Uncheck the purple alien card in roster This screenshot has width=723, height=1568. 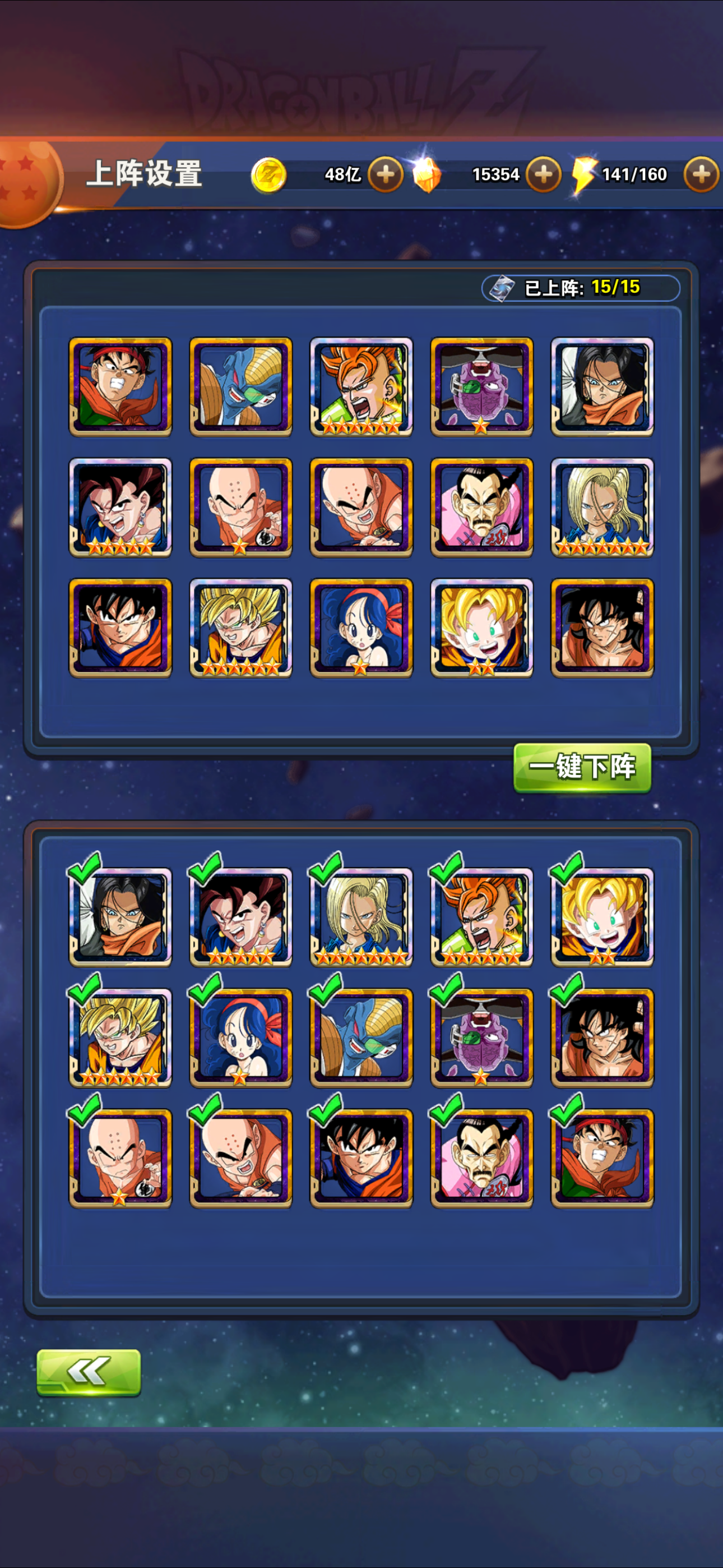(481, 1037)
